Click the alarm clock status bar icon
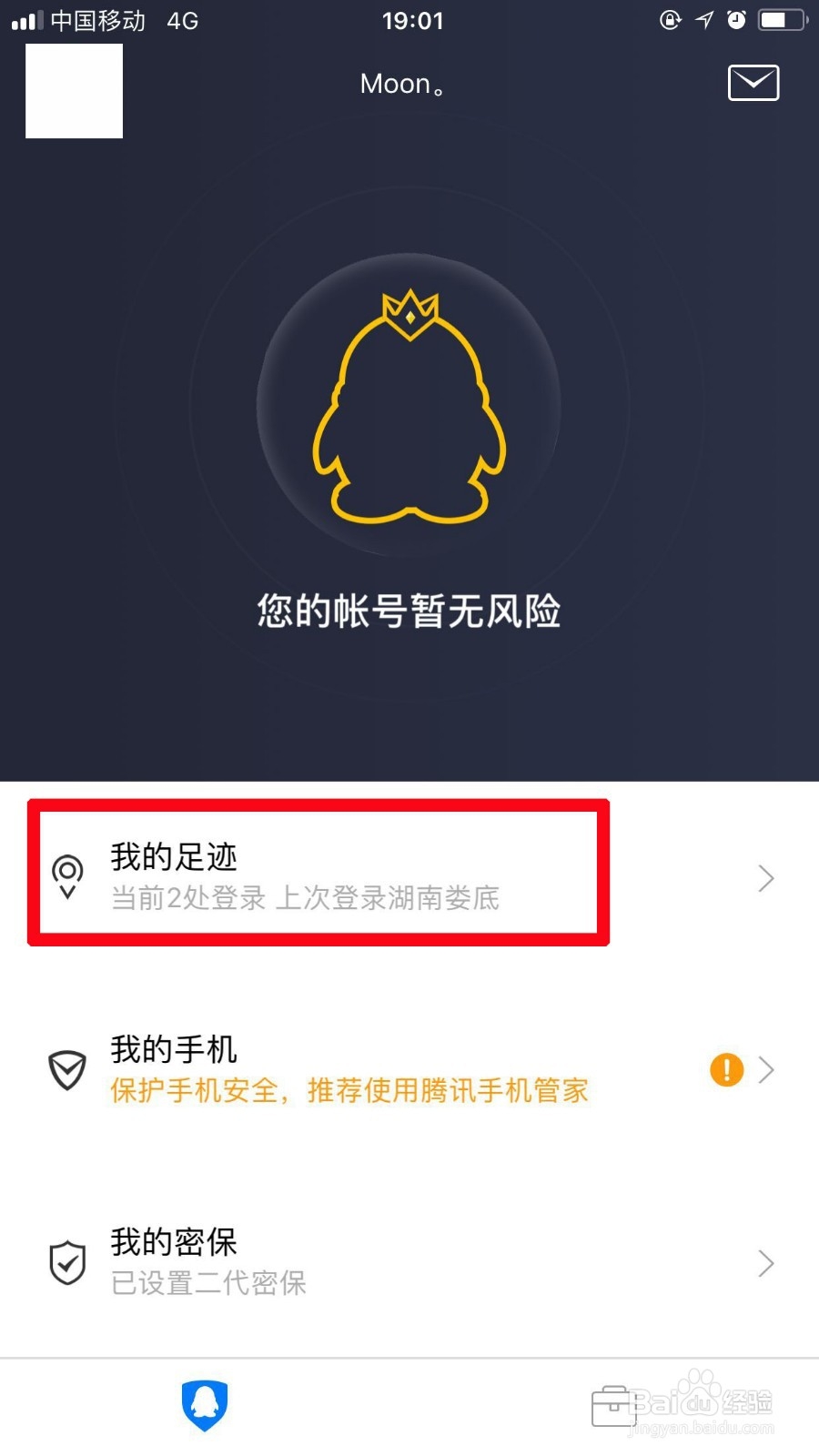Viewport: 819px width, 1456px height. tap(737, 18)
